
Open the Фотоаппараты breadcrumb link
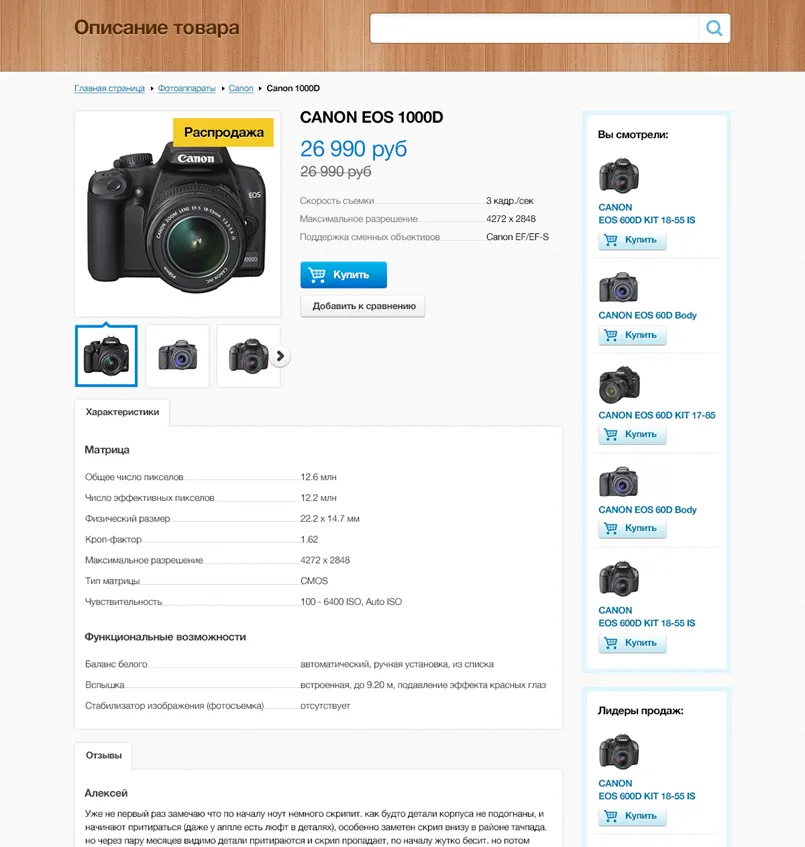click(x=186, y=89)
